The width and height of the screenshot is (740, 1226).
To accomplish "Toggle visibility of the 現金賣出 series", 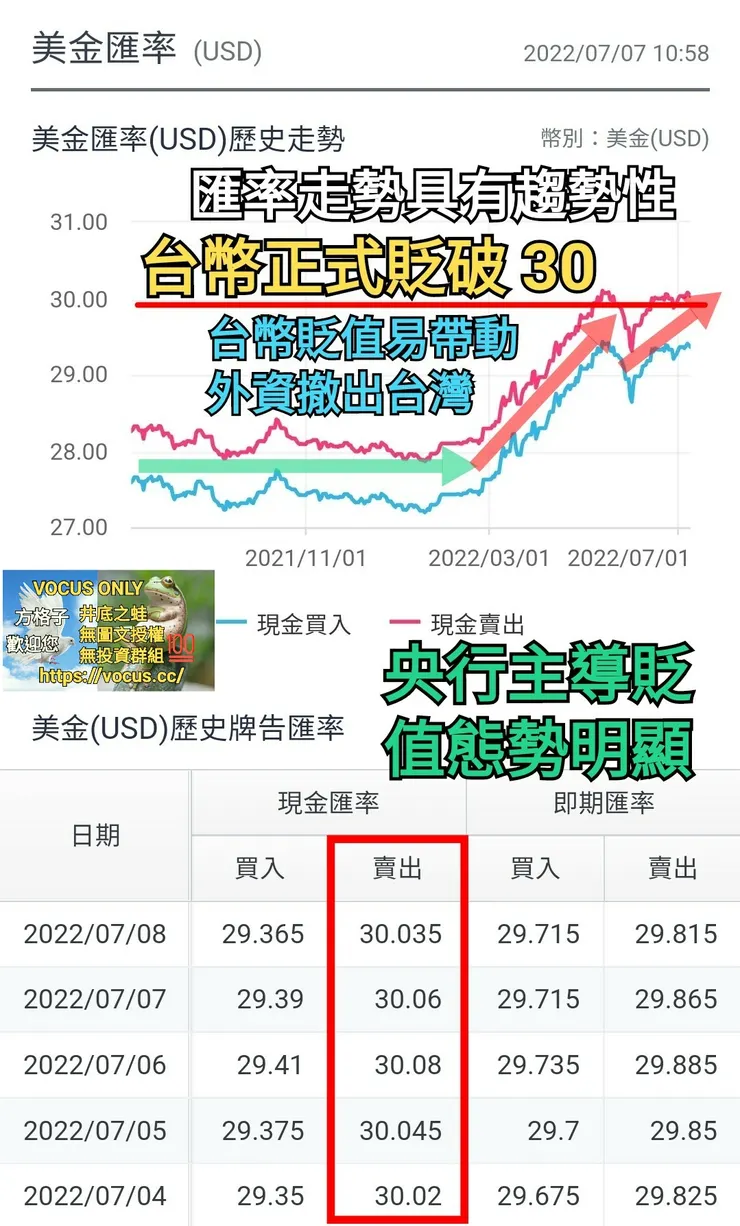I will coord(475,621).
